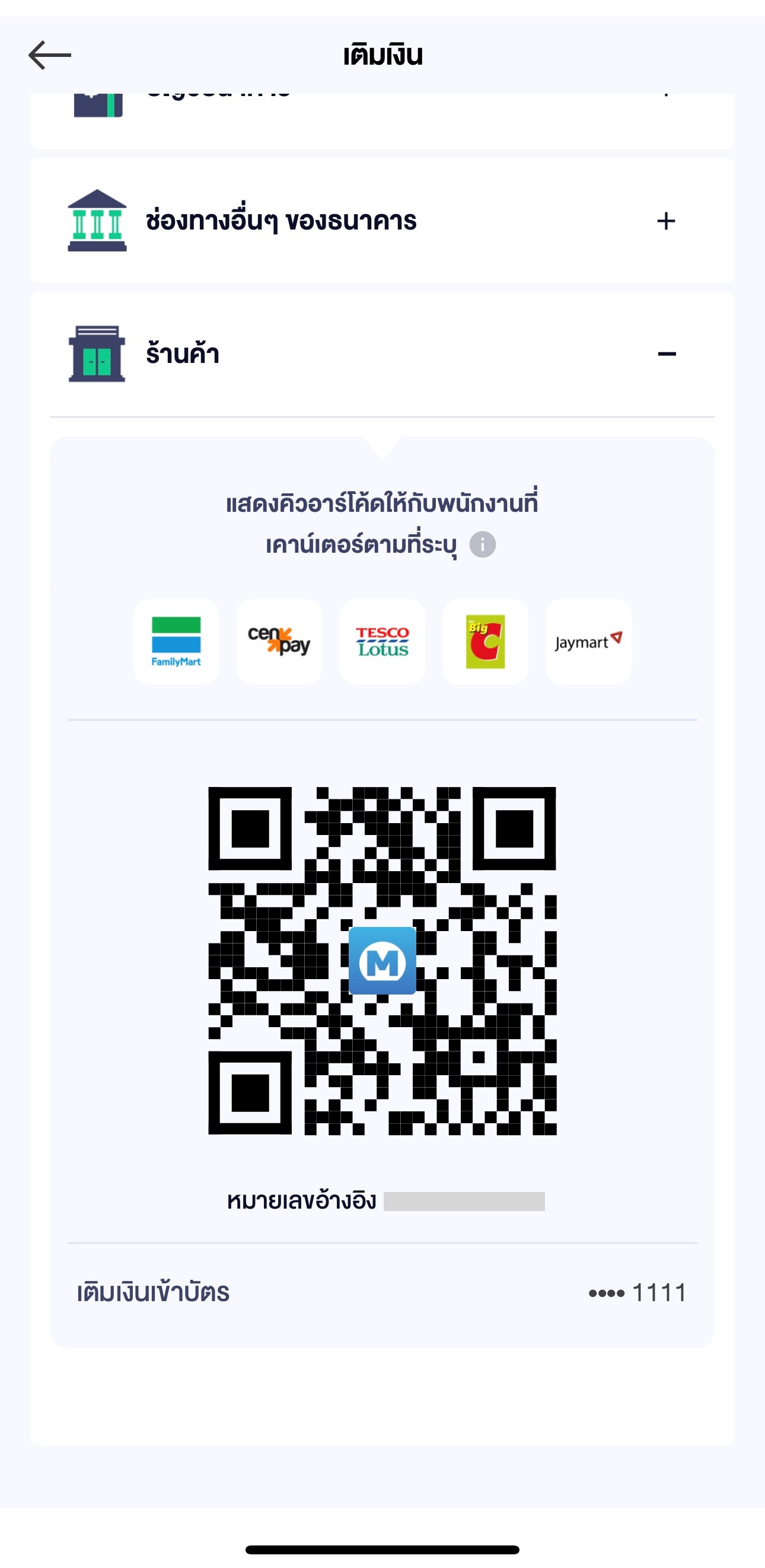Open the counter info icon
Screen dimensions: 765x1568
(x=483, y=544)
